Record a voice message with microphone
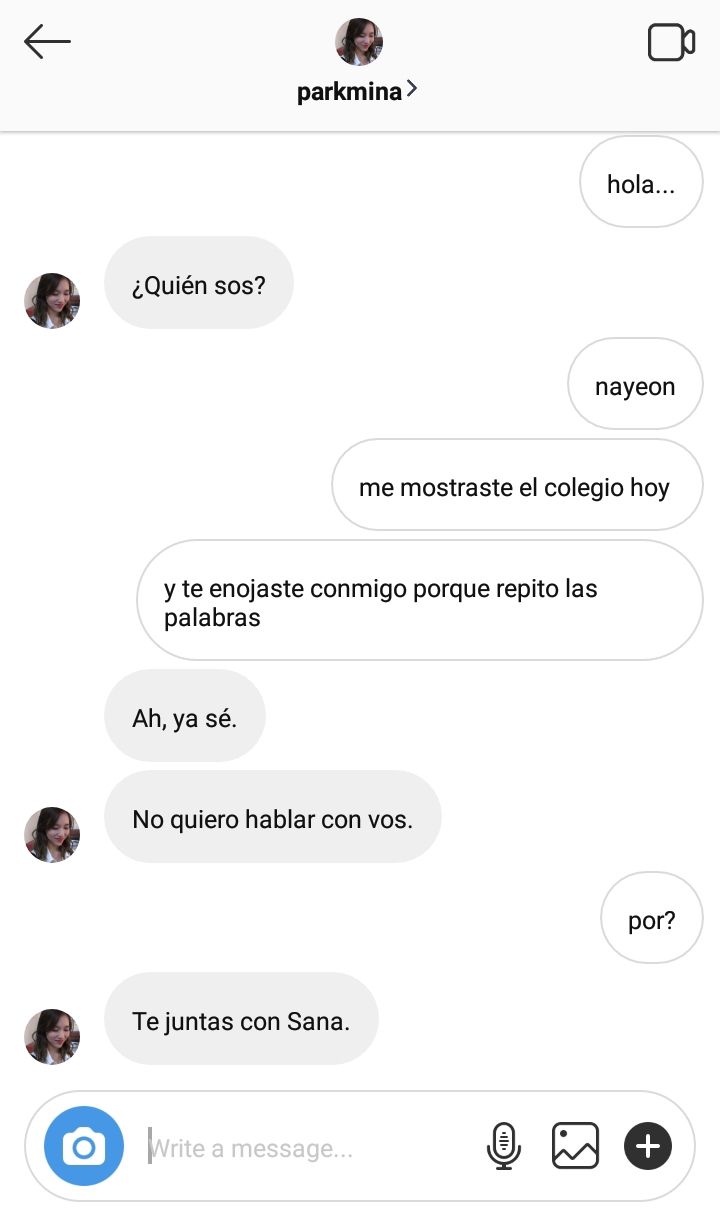The image size is (720, 1226). pos(504,1146)
